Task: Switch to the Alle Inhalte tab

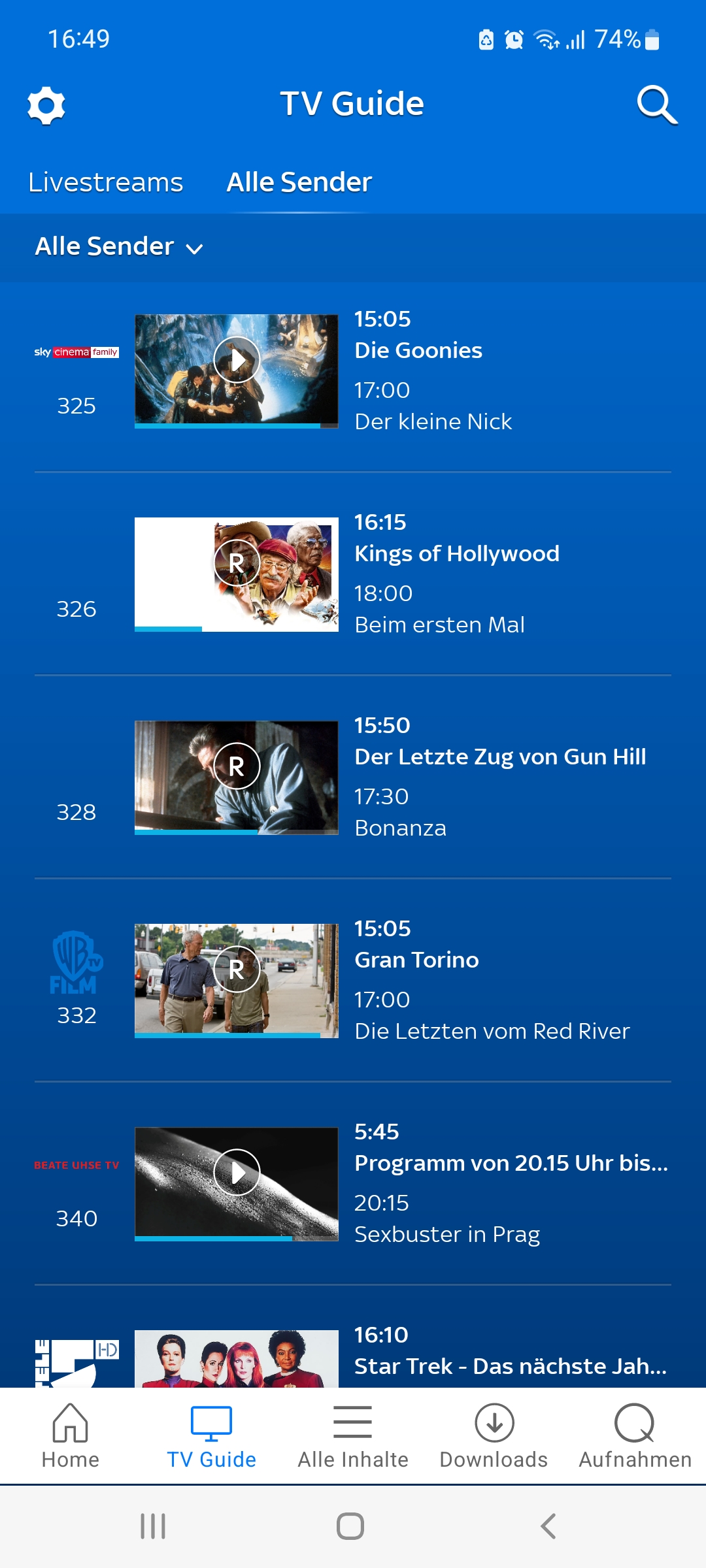Action: pos(353,1436)
